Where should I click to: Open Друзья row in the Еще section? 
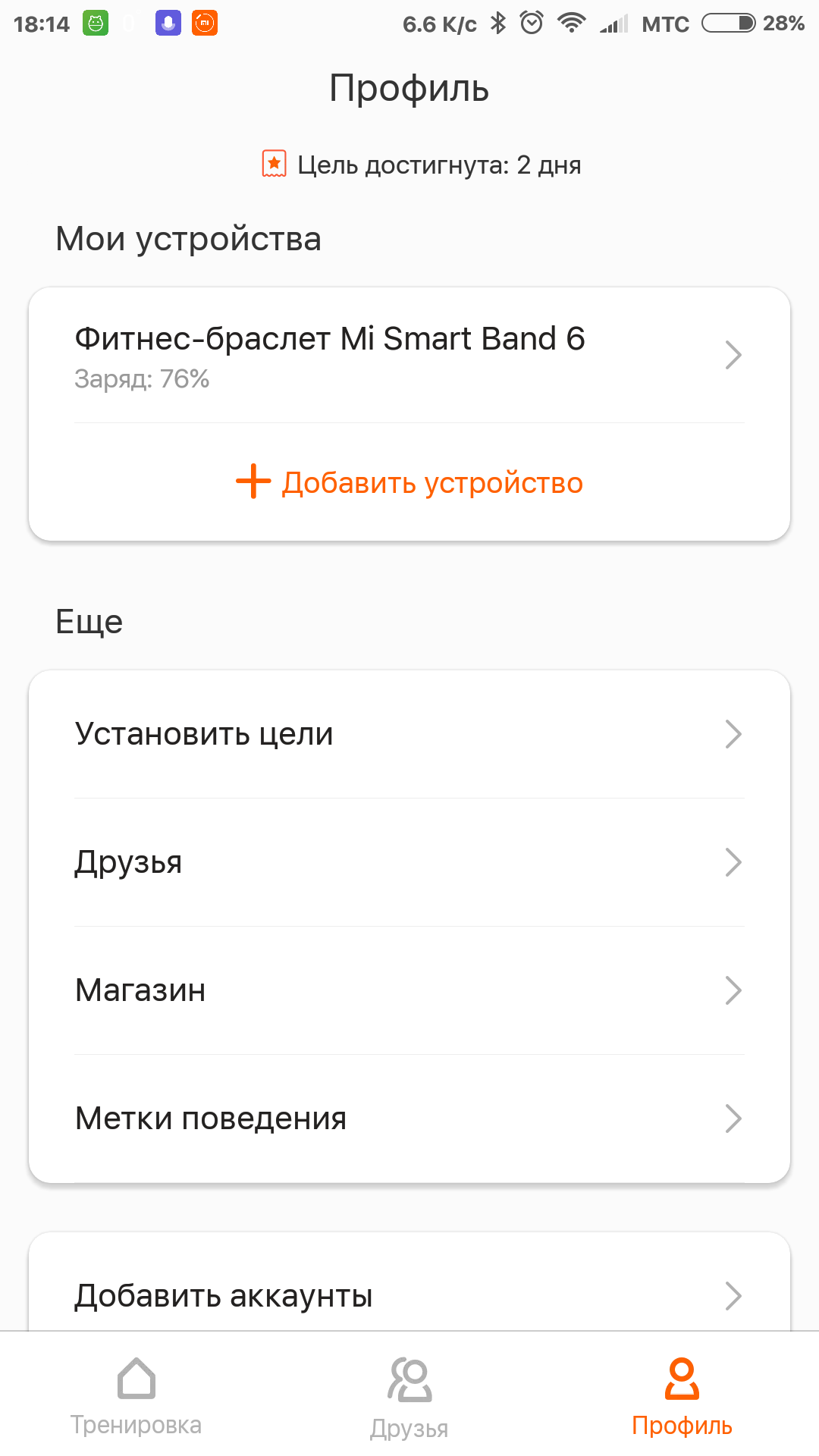pyautogui.click(x=409, y=862)
